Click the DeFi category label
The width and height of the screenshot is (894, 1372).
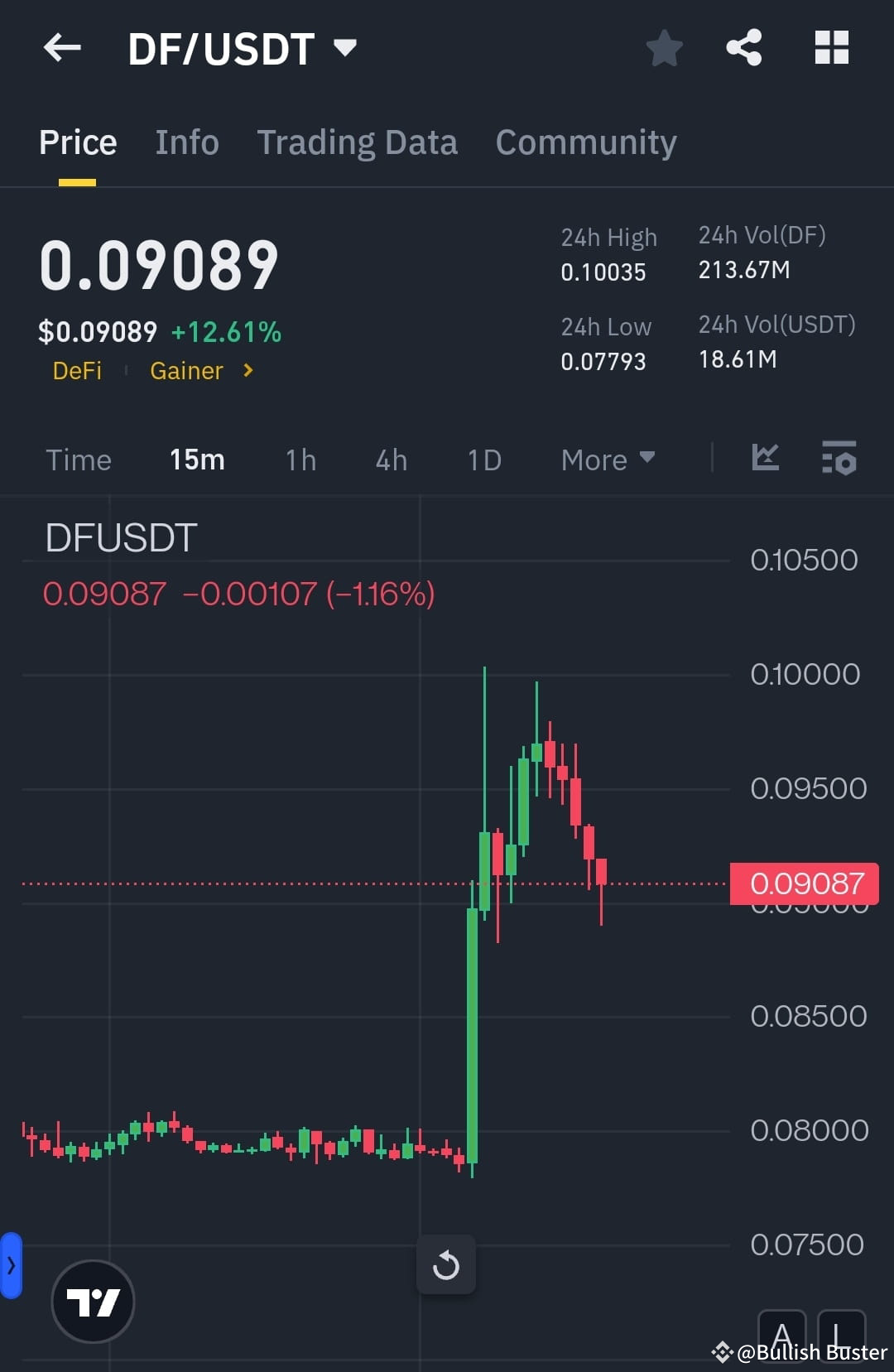click(77, 370)
